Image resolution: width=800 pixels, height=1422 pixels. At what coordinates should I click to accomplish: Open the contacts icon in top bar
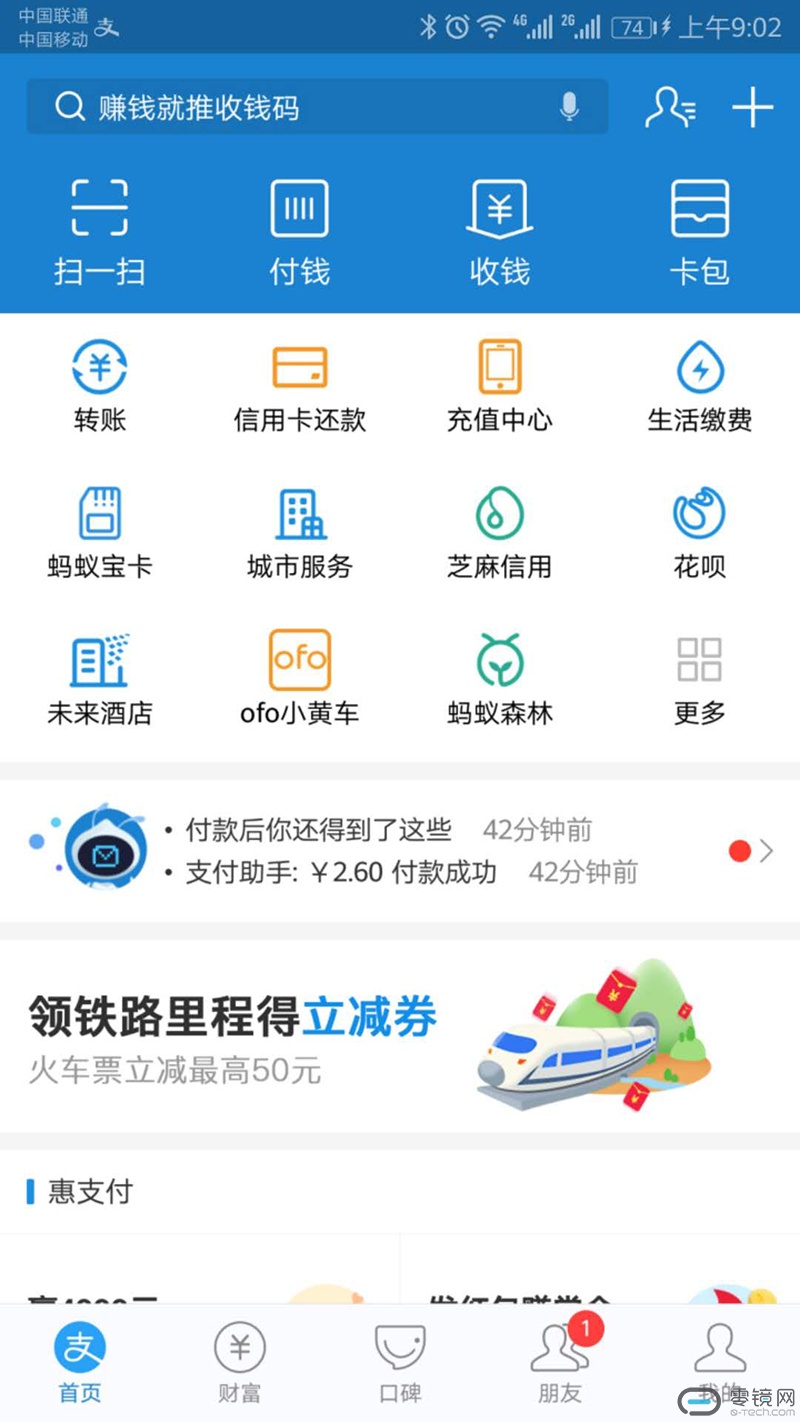670,108
